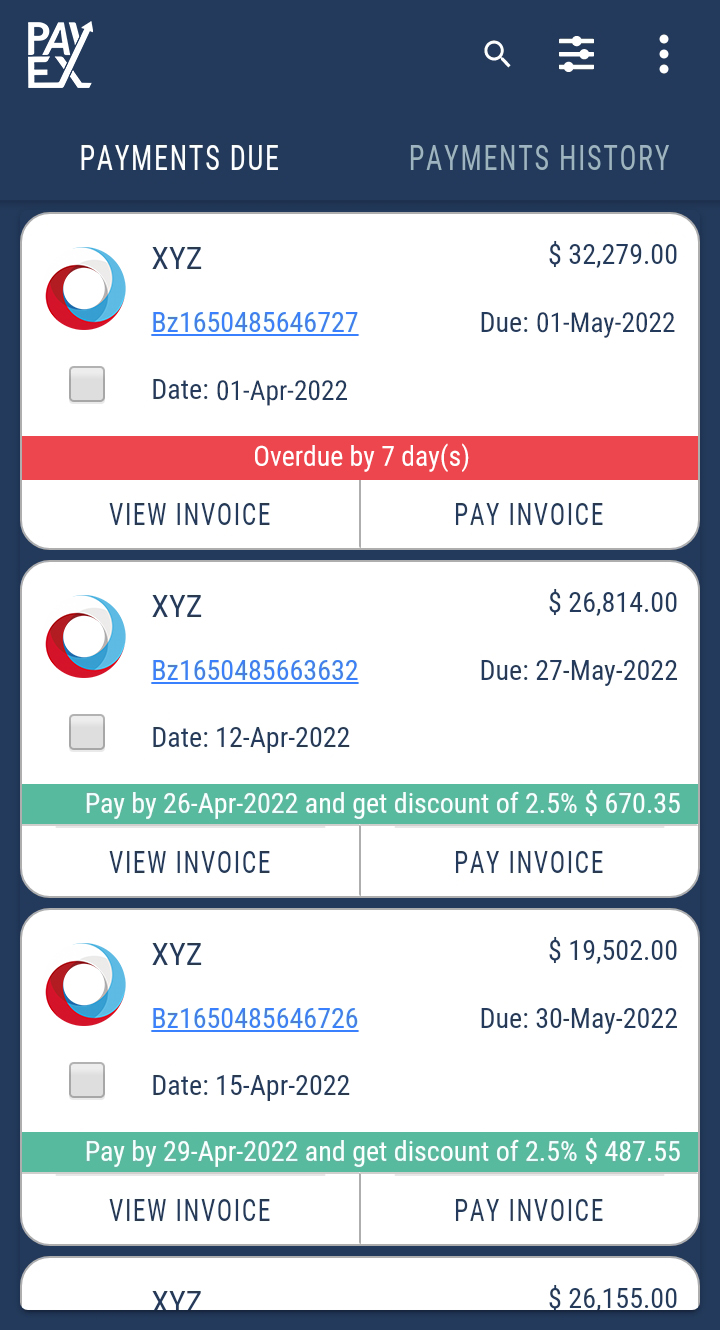View invoice due 30-May-2022

(x=189, y=1209)
